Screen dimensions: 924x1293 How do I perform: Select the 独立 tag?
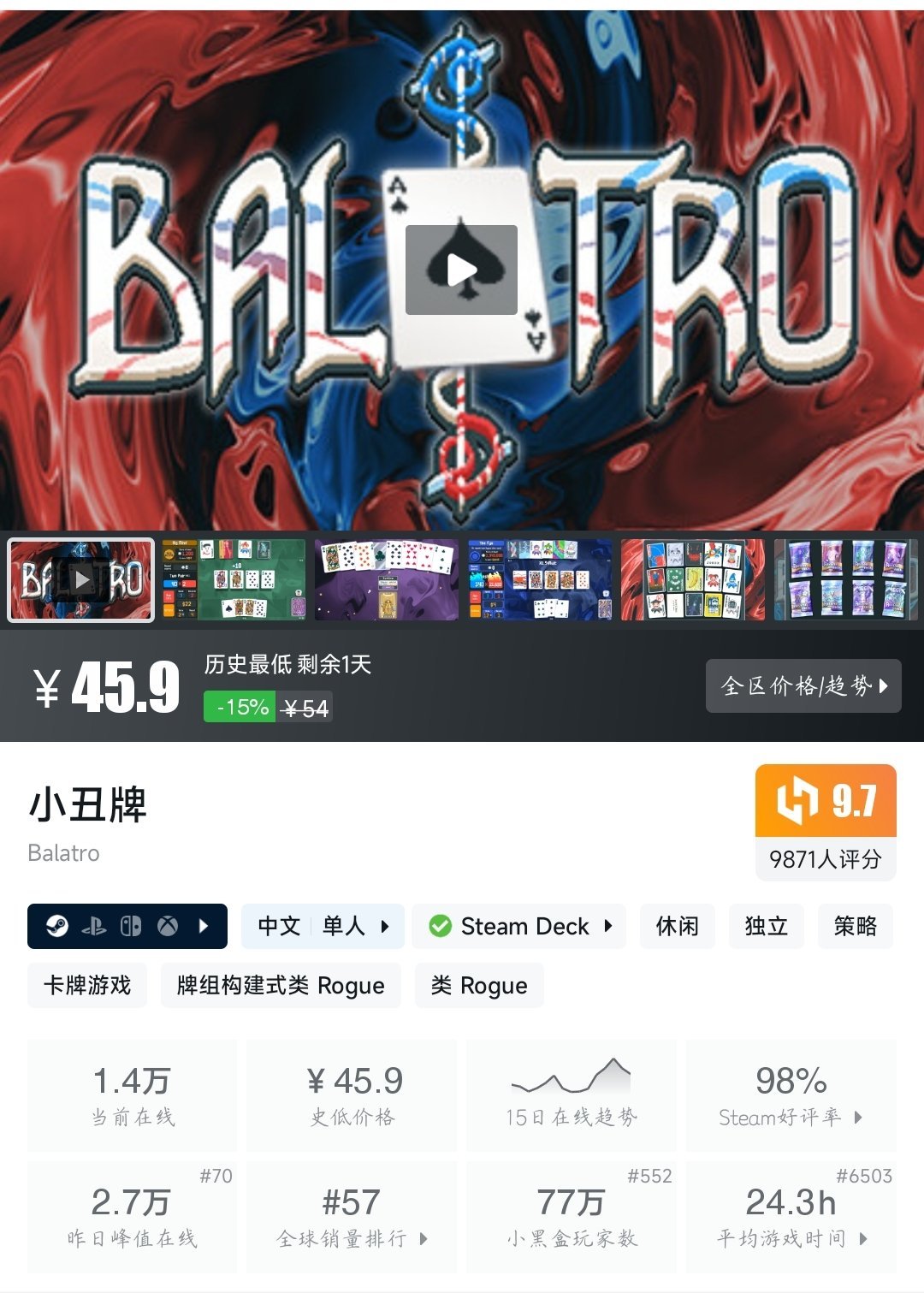pyautogui.click(x=766, y=926)
